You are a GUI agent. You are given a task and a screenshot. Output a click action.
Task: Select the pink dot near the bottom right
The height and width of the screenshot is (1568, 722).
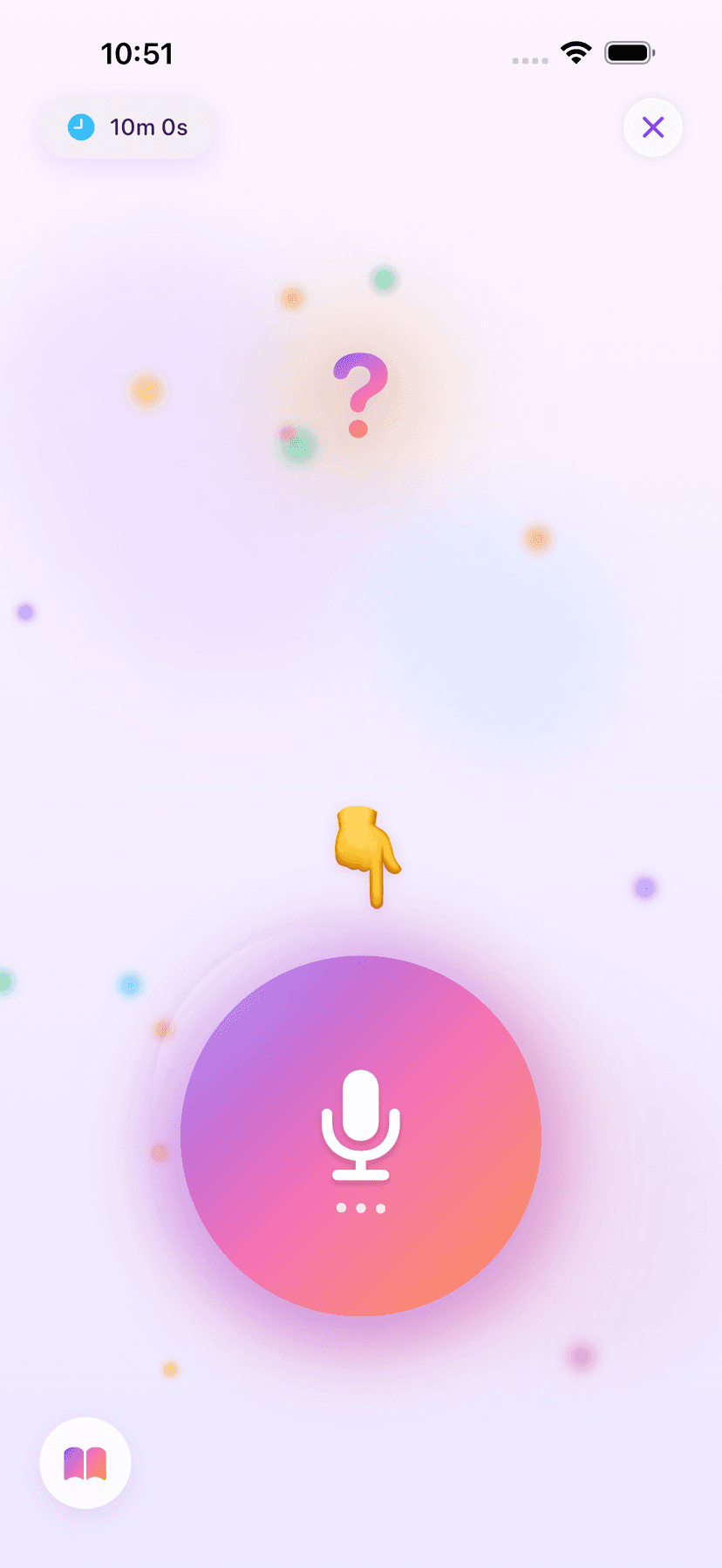tap(581, 1356)
